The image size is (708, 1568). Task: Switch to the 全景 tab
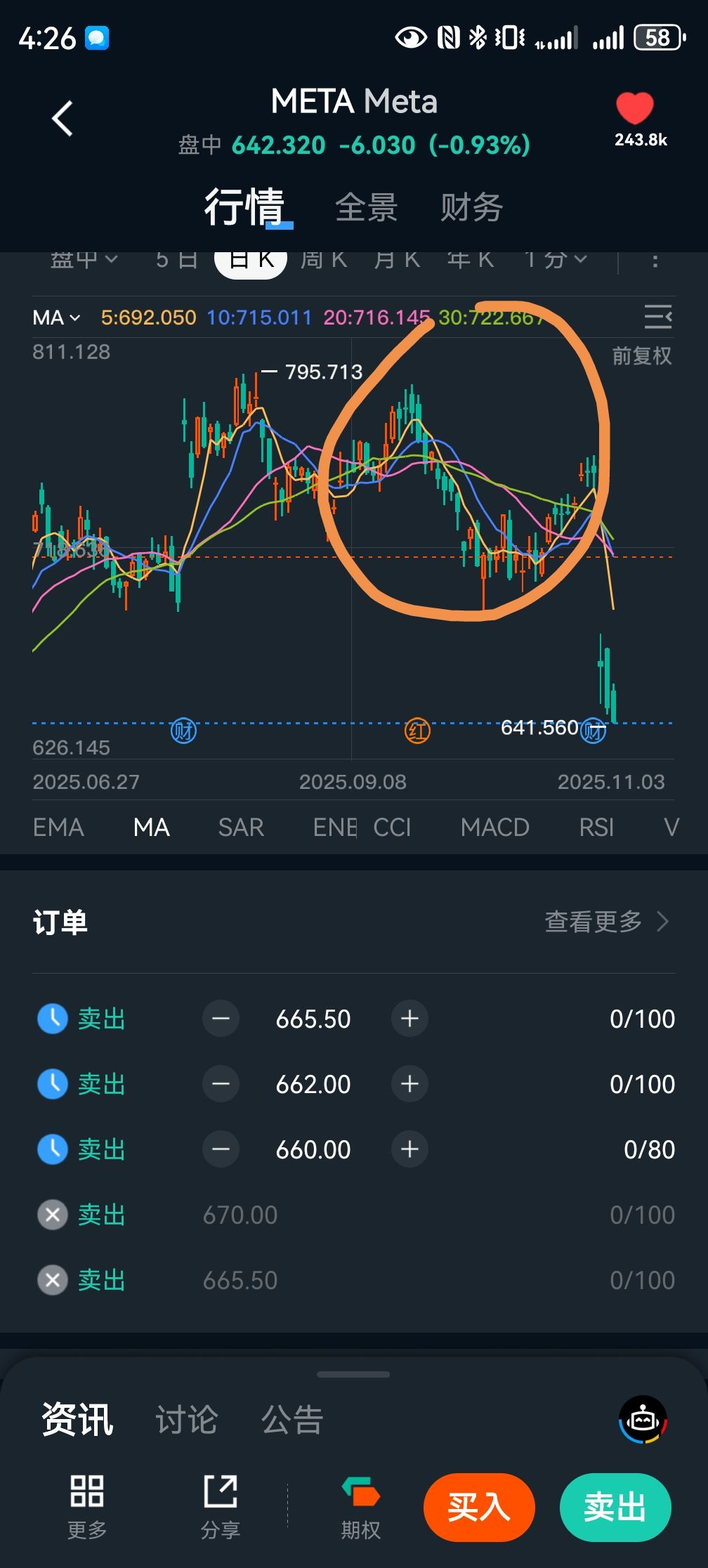366,207
